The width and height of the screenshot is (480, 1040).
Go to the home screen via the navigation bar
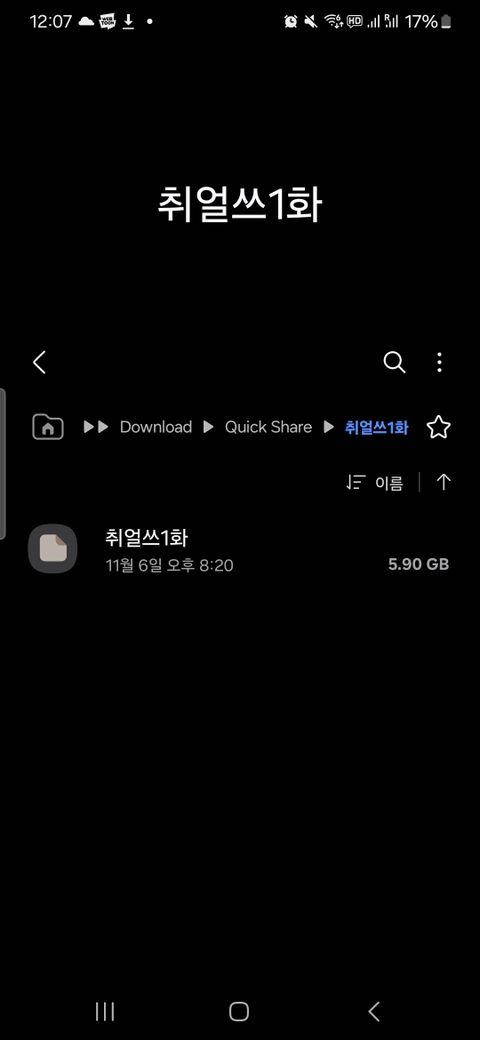(239, 1011)
